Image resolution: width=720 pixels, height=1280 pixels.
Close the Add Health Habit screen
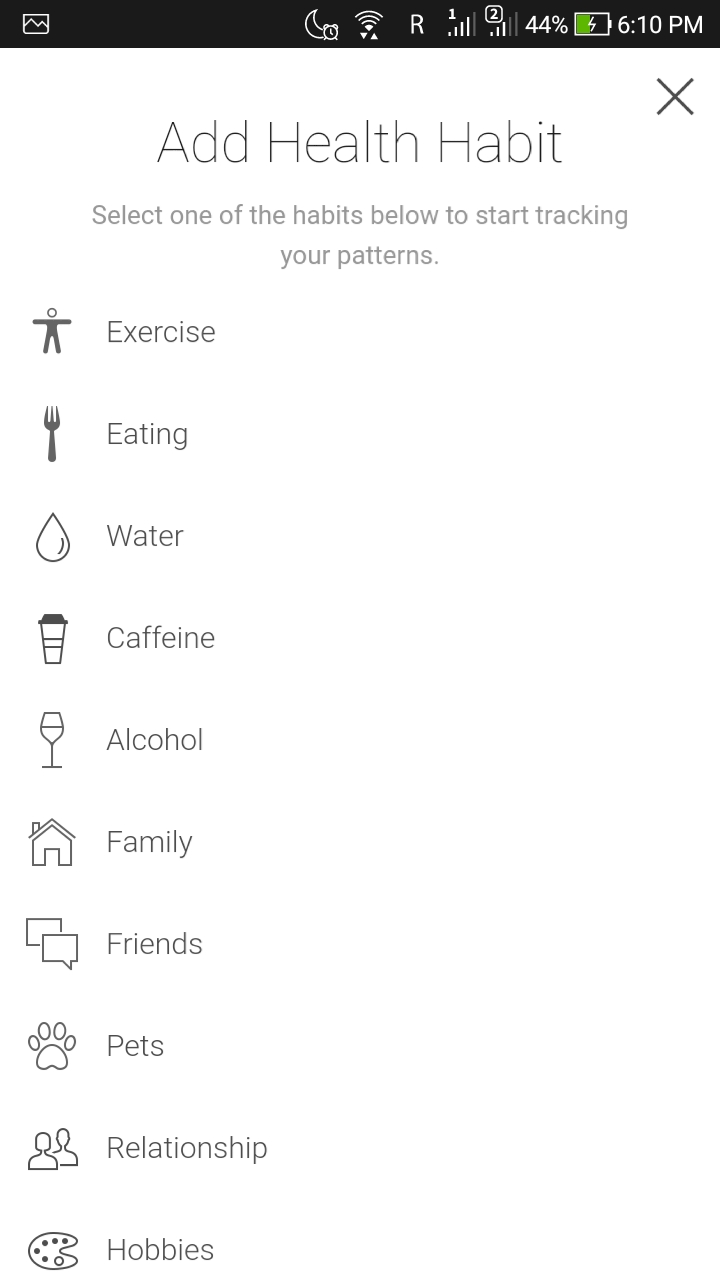click(x=675, y=97)
